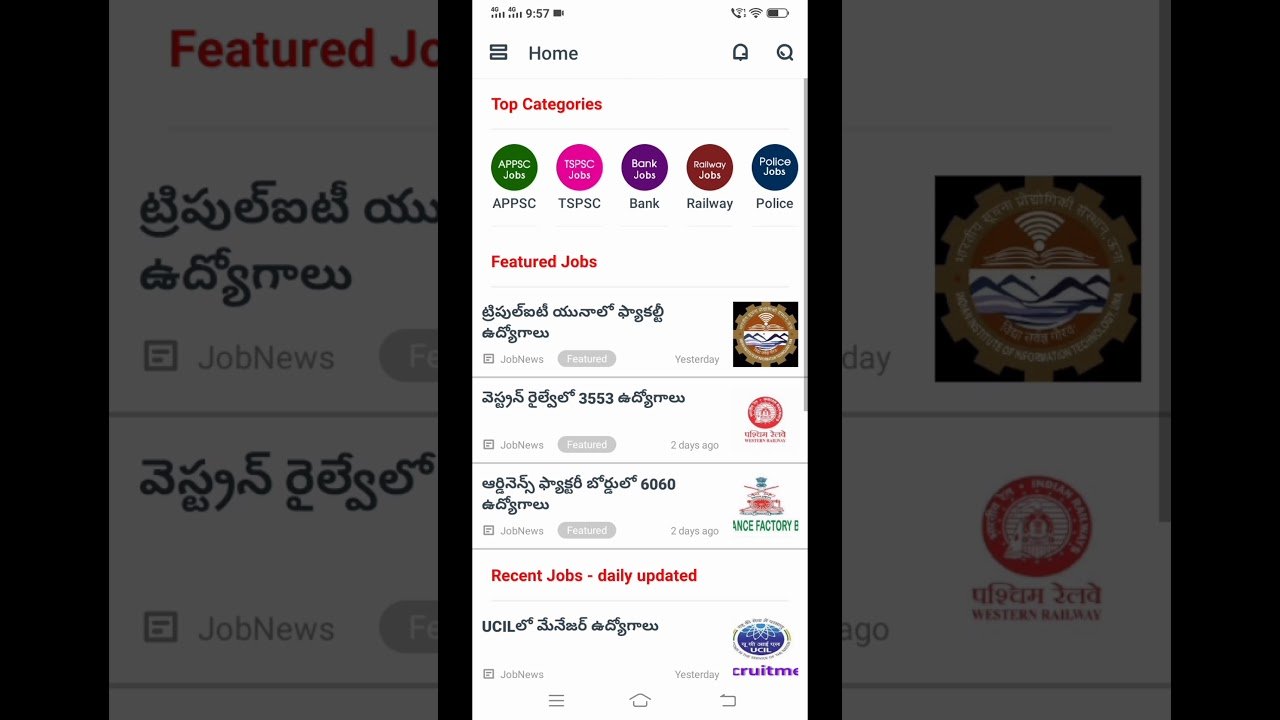Browse the Railway Jobs category
Viewport: 1280px width, 720px height.
point(709,168)
